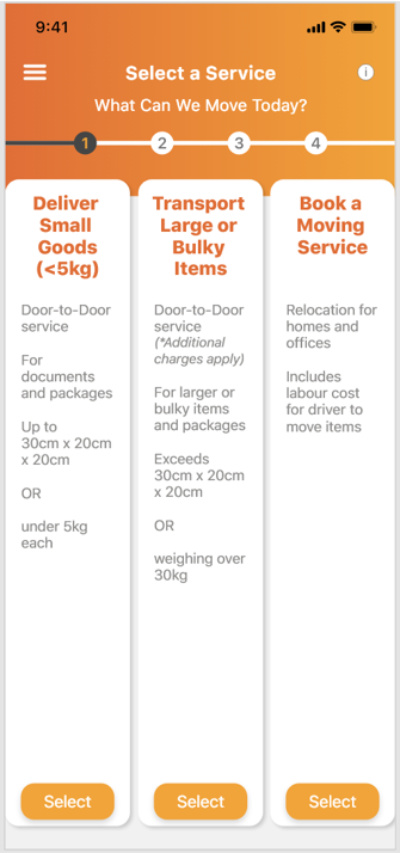This screenshot has height=853, width=400.
Task: Jump to step 4 indicator
Action: coord(316,144)
